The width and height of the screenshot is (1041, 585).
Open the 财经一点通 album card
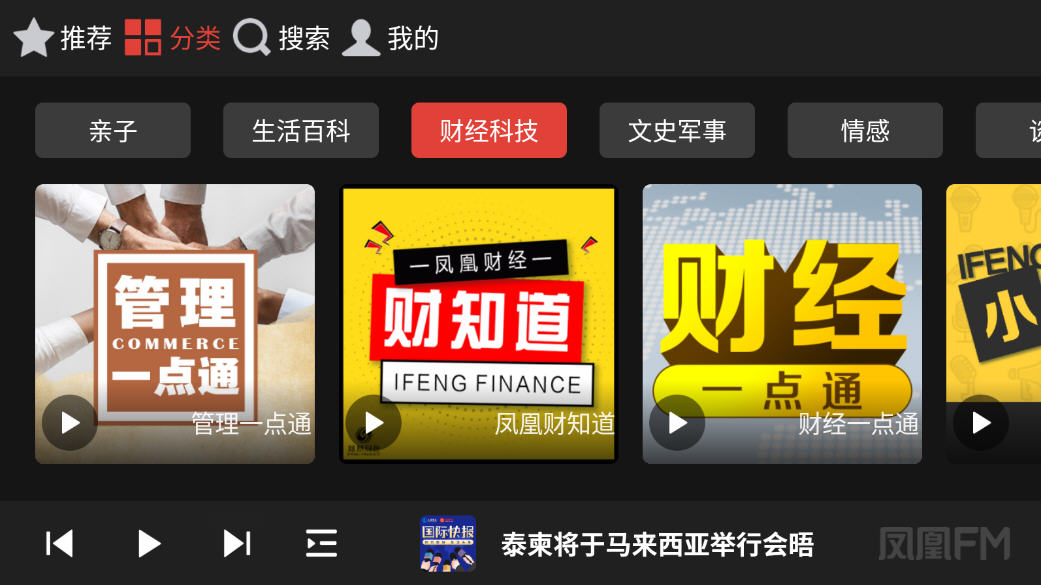(x=782, y=323)
